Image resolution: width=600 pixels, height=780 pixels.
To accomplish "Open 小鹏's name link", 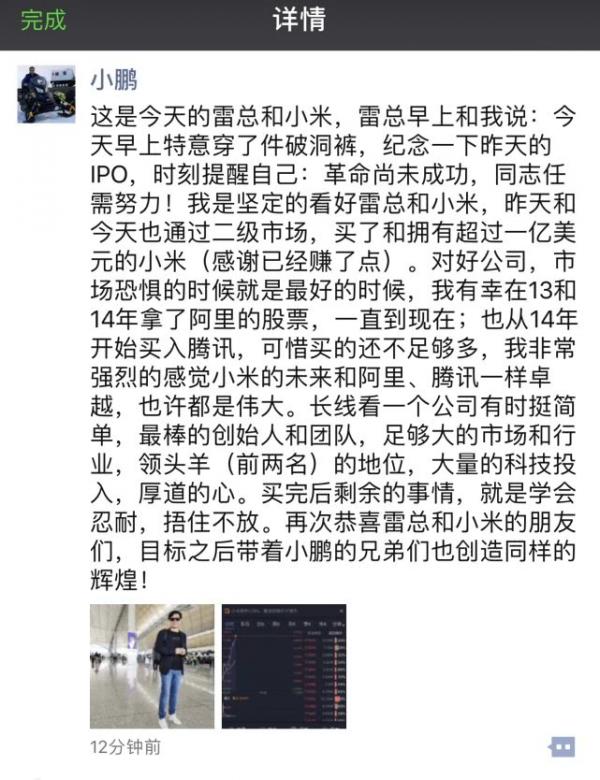I will click(x=113, y=80).
